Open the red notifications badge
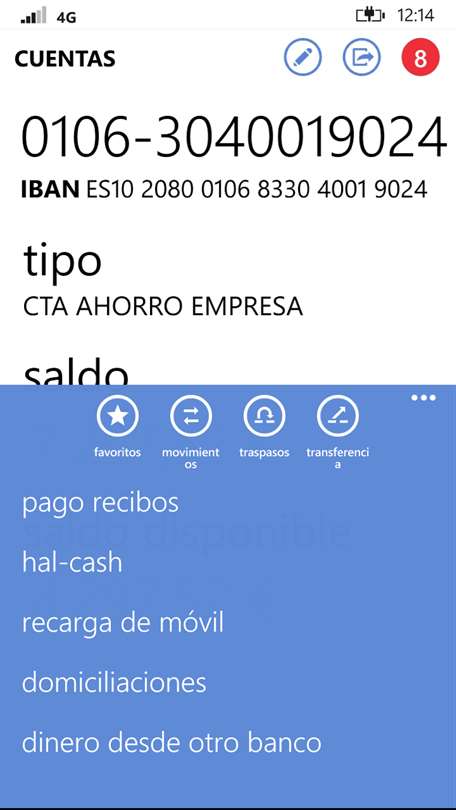 point(420,57)
